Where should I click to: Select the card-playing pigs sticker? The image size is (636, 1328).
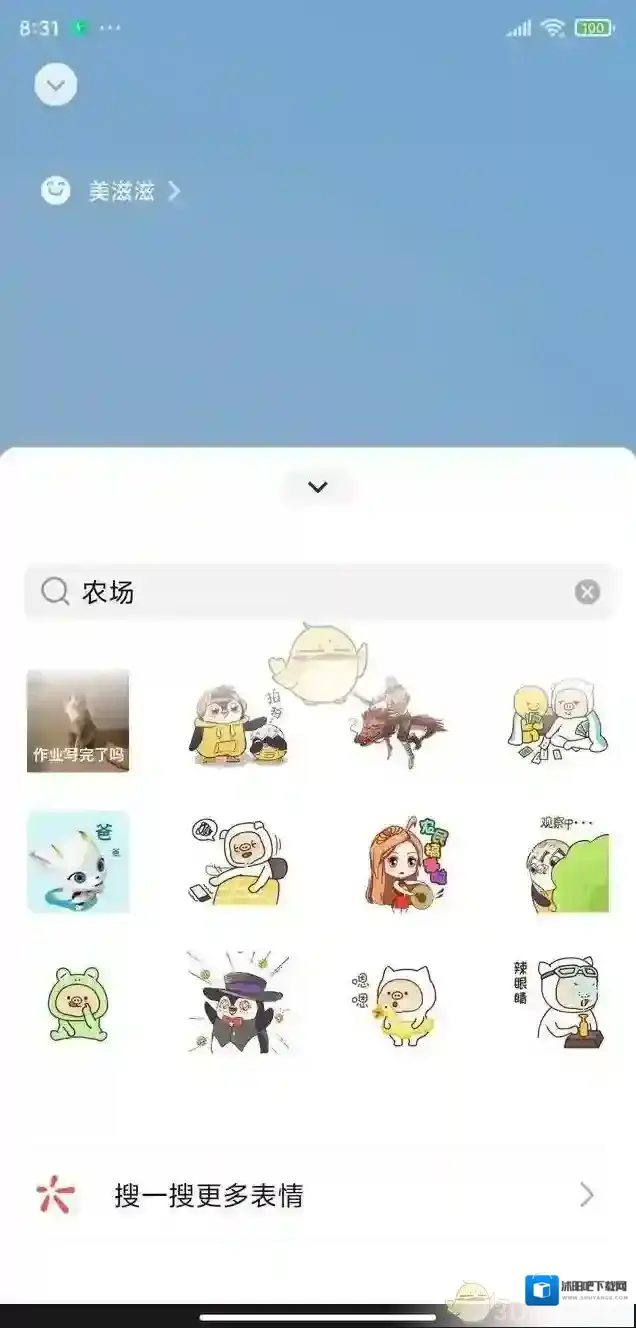tap(558, 721)
